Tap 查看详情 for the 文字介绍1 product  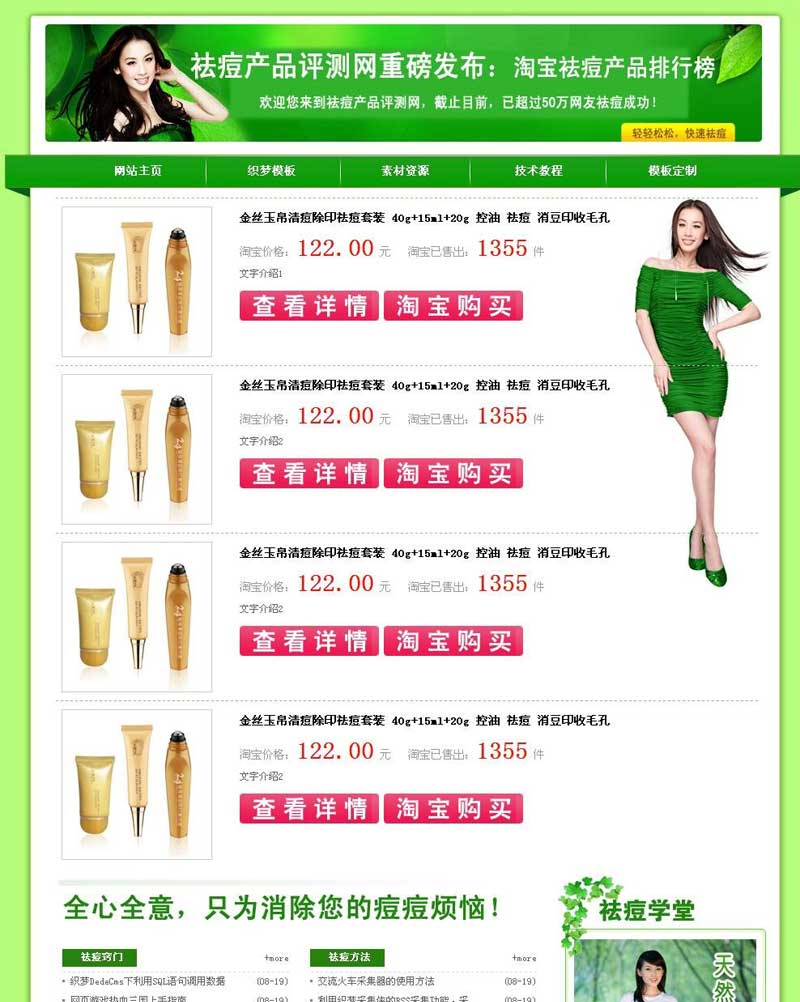click(309, 306)
